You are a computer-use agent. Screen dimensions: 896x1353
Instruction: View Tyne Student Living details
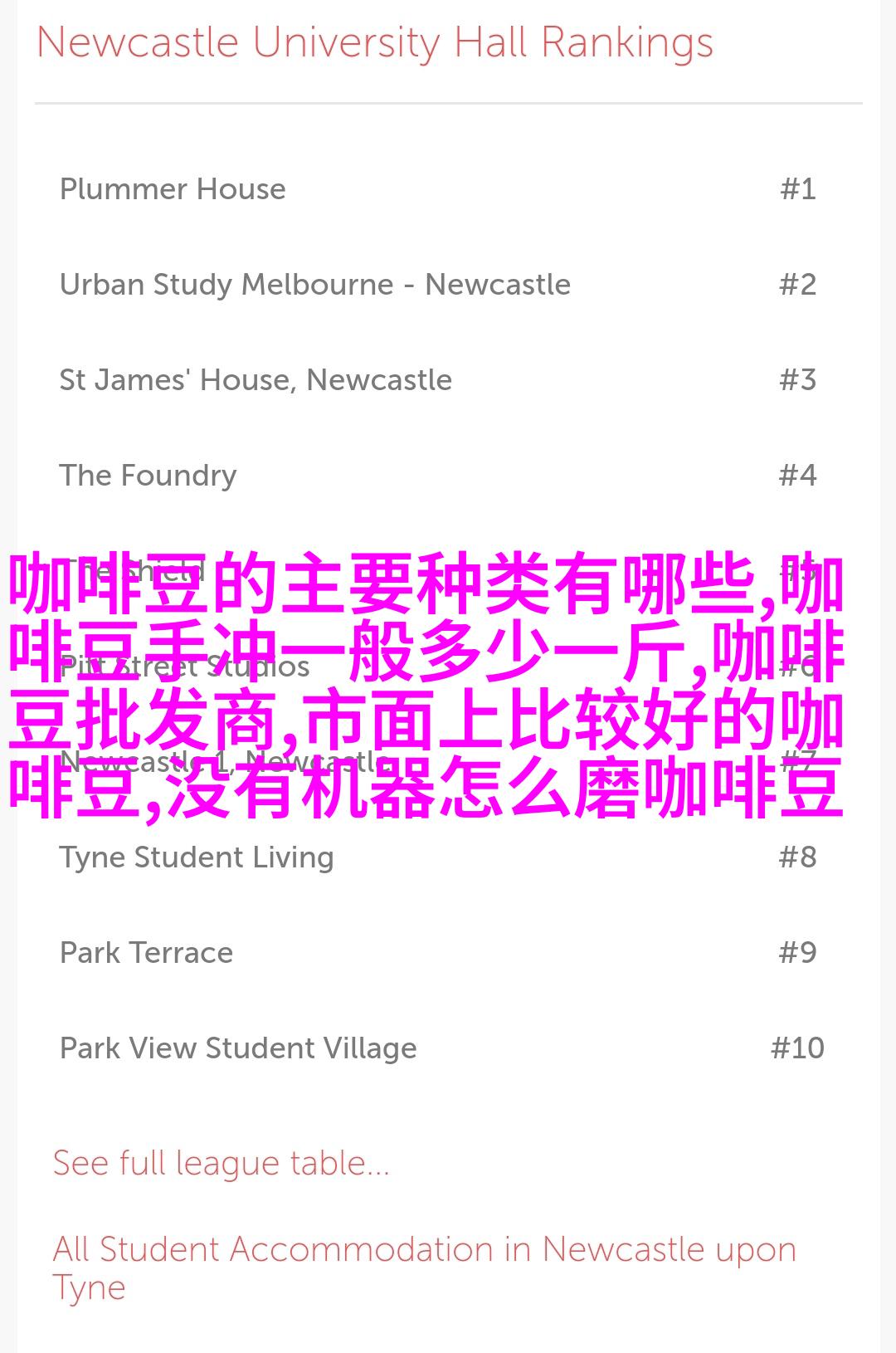click(x=196, y=857)
